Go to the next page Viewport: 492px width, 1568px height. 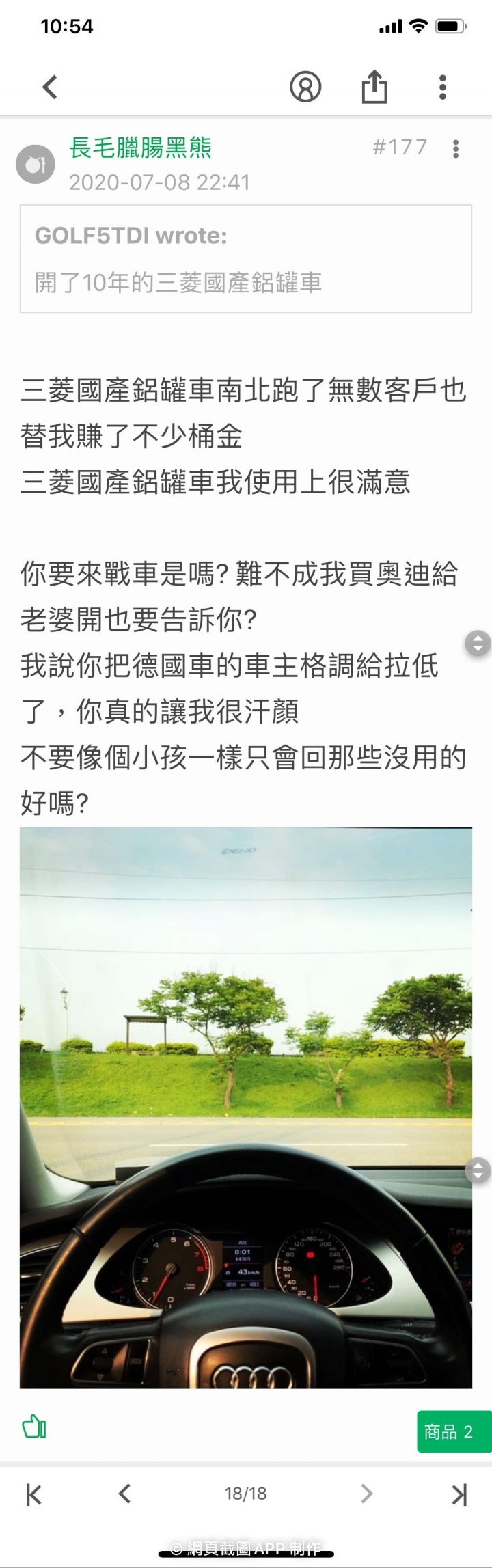tap(367, 1494)
